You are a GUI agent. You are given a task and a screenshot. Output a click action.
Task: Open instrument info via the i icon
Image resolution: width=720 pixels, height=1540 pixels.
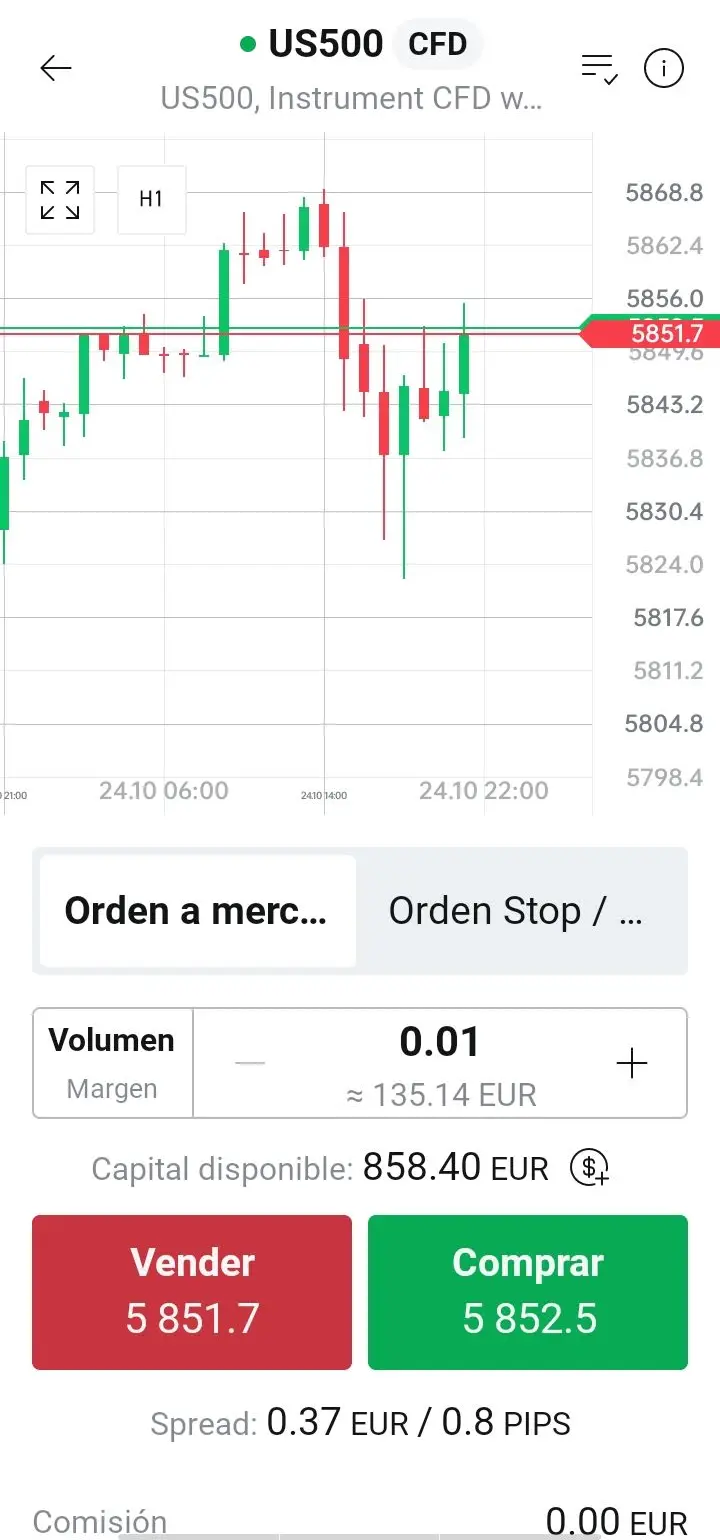coord(663,68)
